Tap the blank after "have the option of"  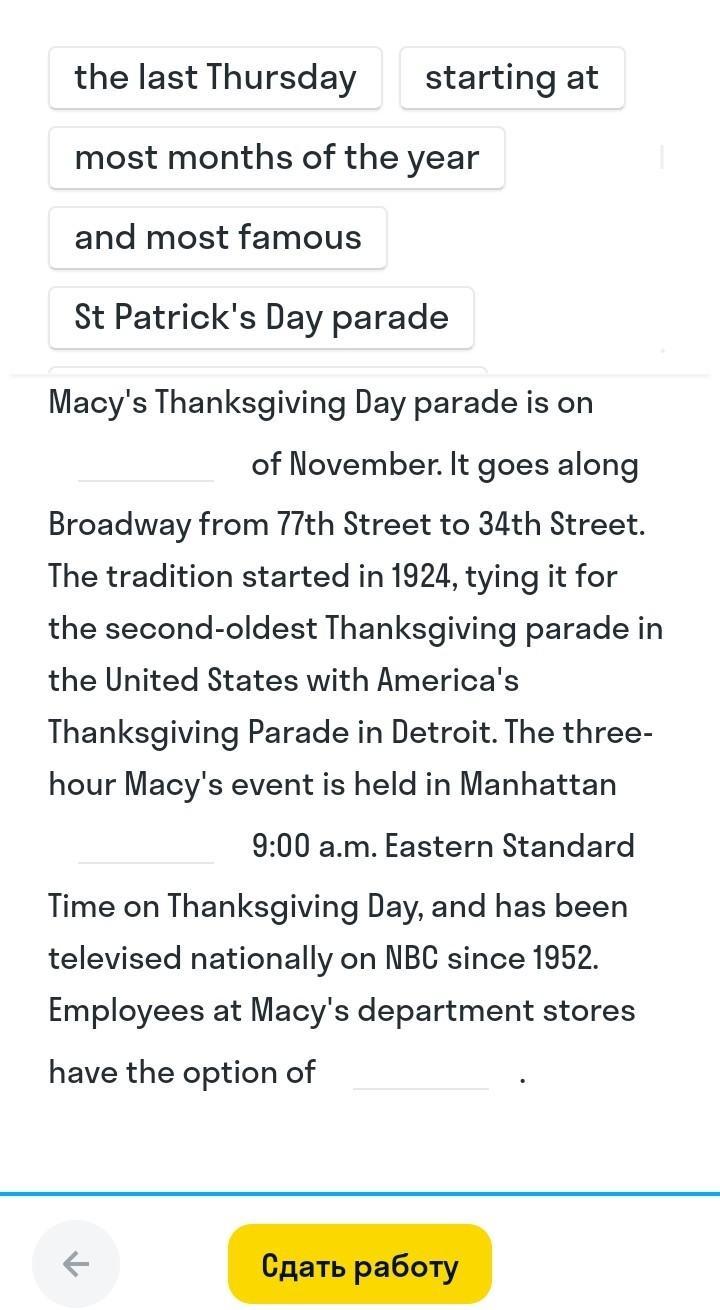[x=421, y=1072]
